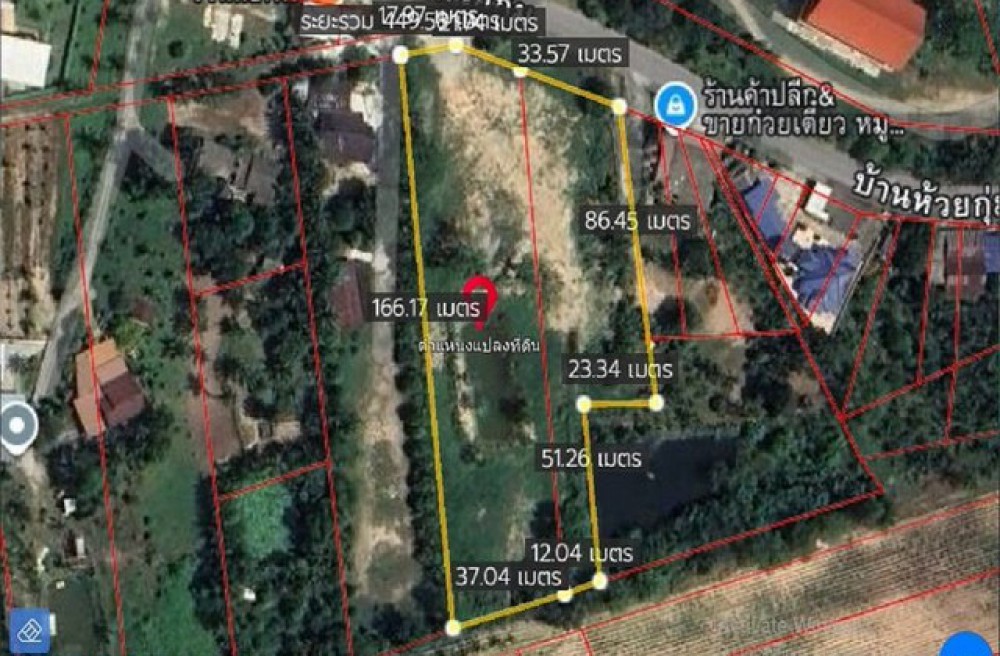Tap the red land plot pin
This screenshot has height=656, width=1000.
(x=480, y=301)
